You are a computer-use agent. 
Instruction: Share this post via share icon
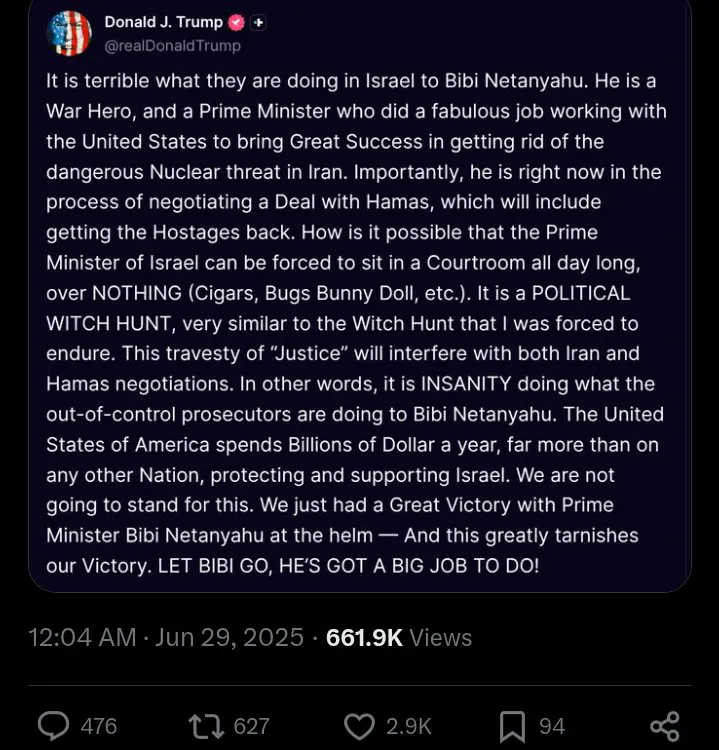click(664, 725)
